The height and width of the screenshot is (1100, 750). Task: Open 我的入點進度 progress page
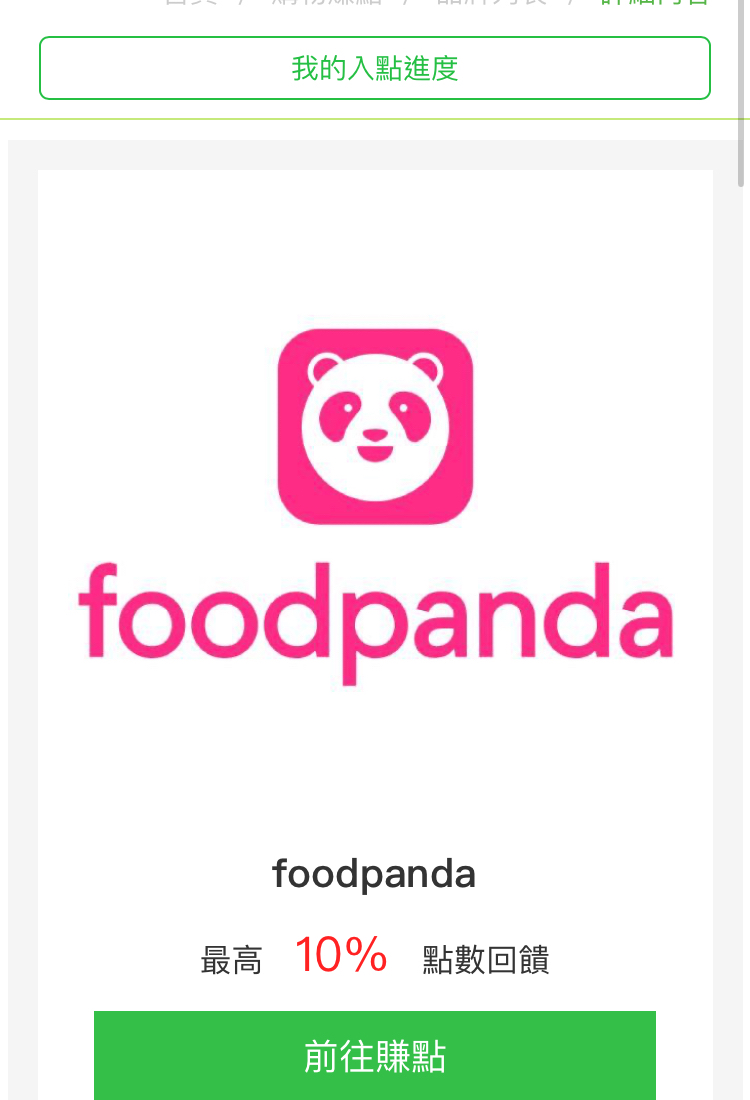pyautogui.click(x=375, y=68)
